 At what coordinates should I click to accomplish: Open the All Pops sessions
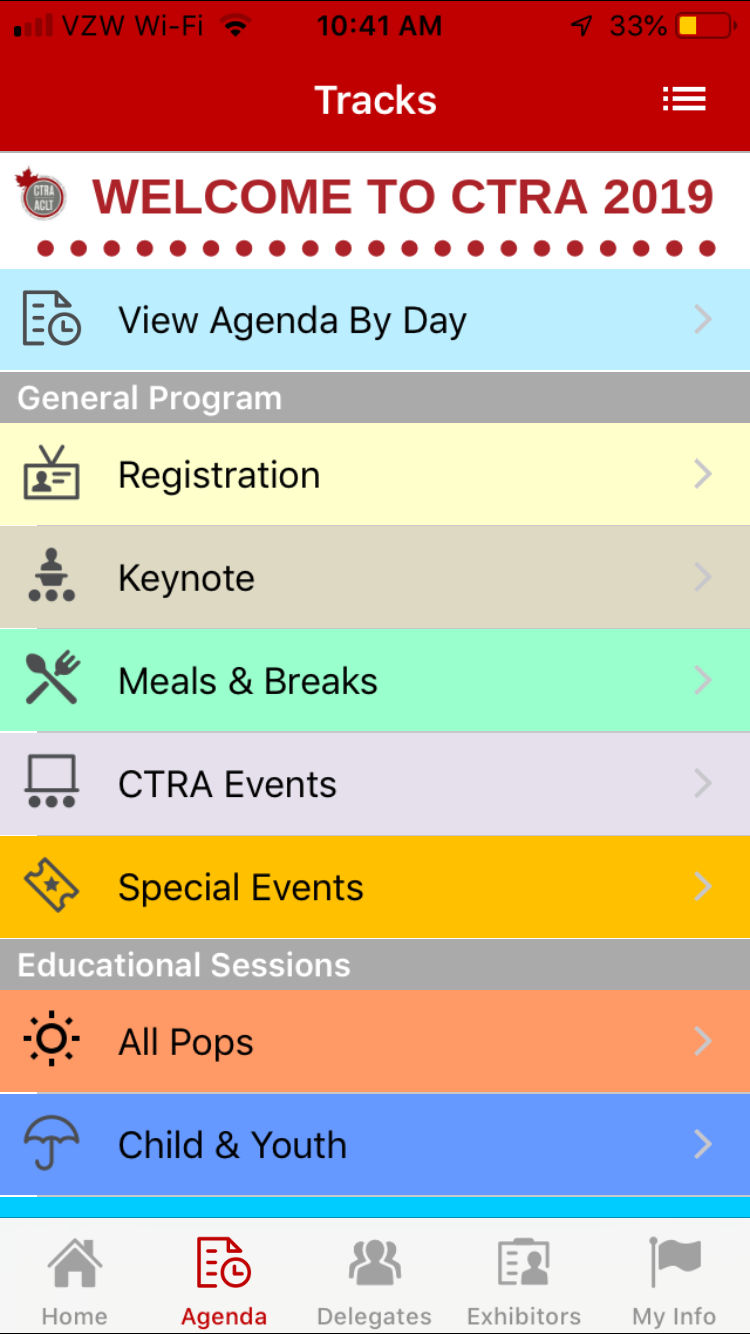coord(375,1042)
